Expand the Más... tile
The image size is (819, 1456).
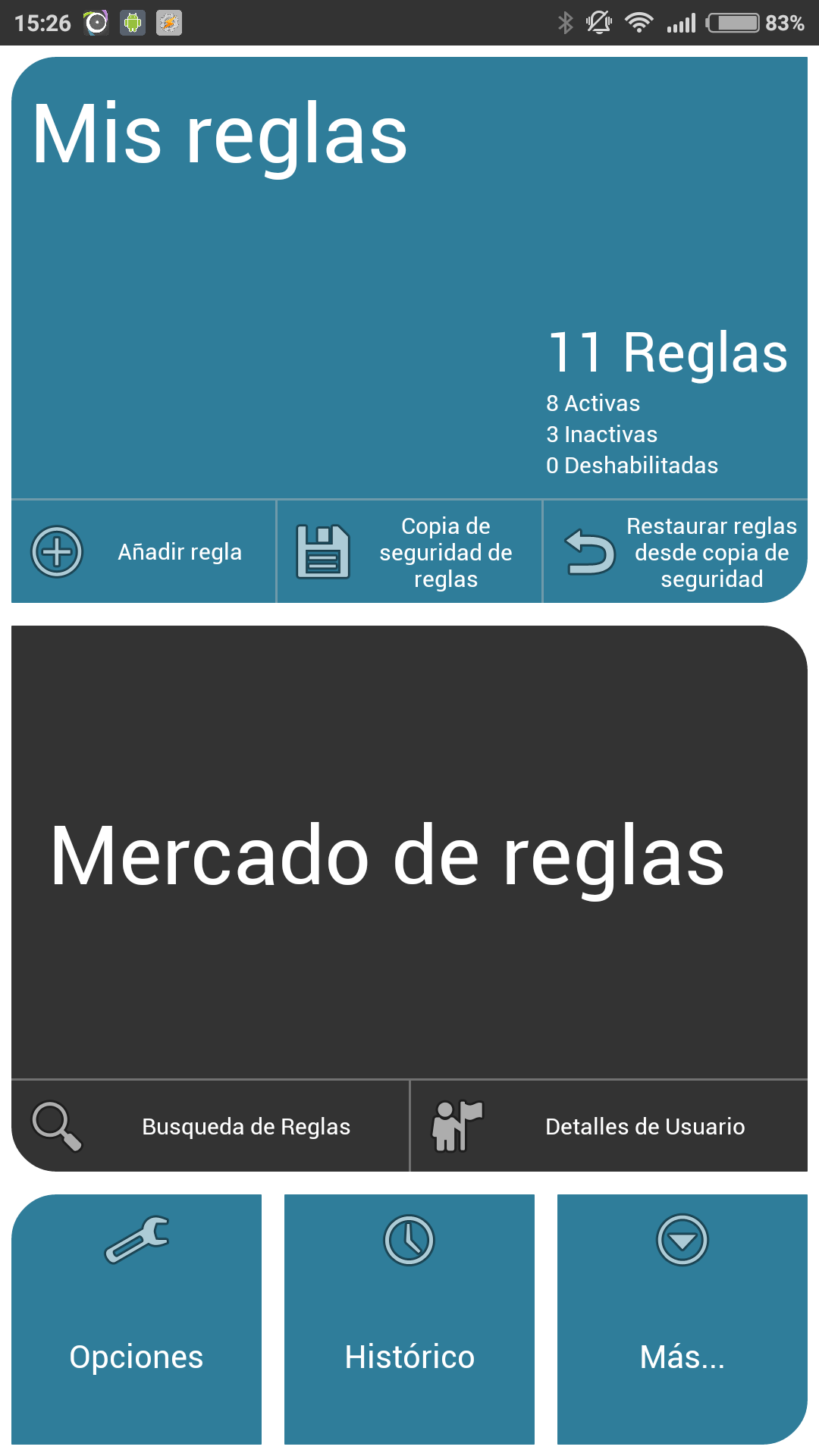[x=682, y=1319]
